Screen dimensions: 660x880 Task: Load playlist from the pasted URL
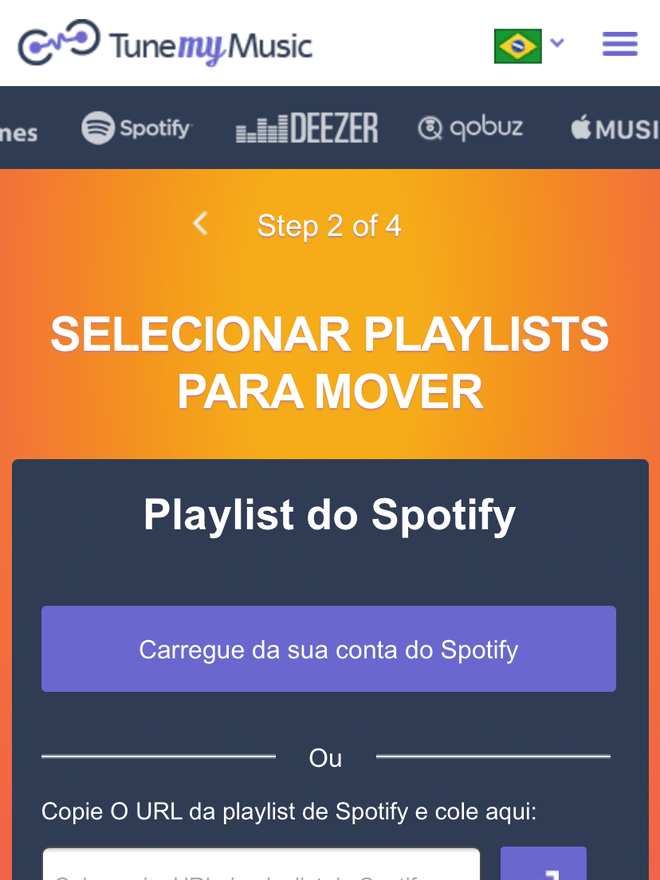tap(543, 865)
